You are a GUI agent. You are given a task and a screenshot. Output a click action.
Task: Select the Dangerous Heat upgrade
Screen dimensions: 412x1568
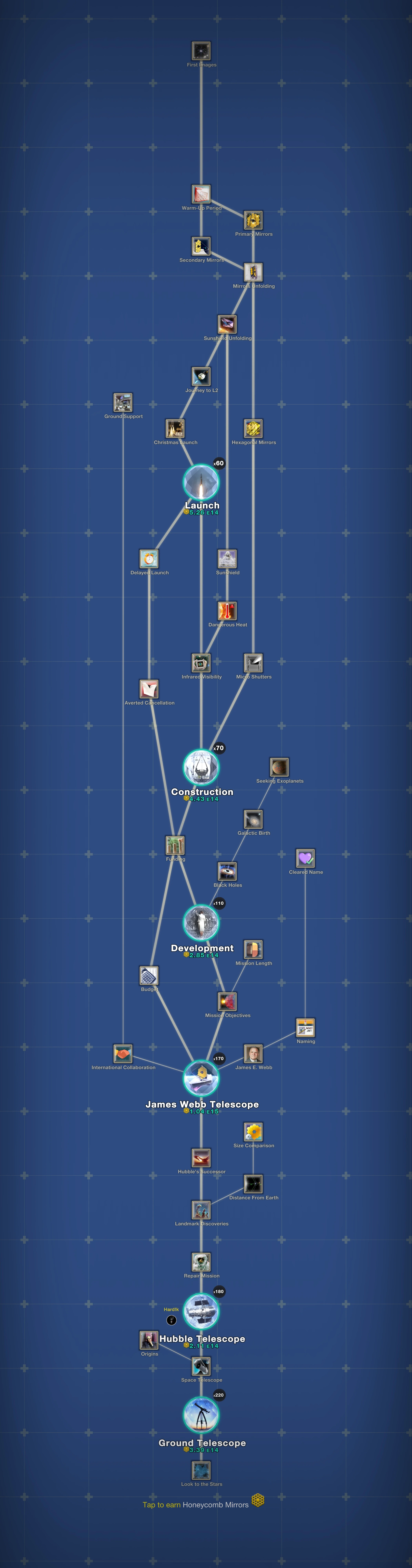tap(227, 611)
